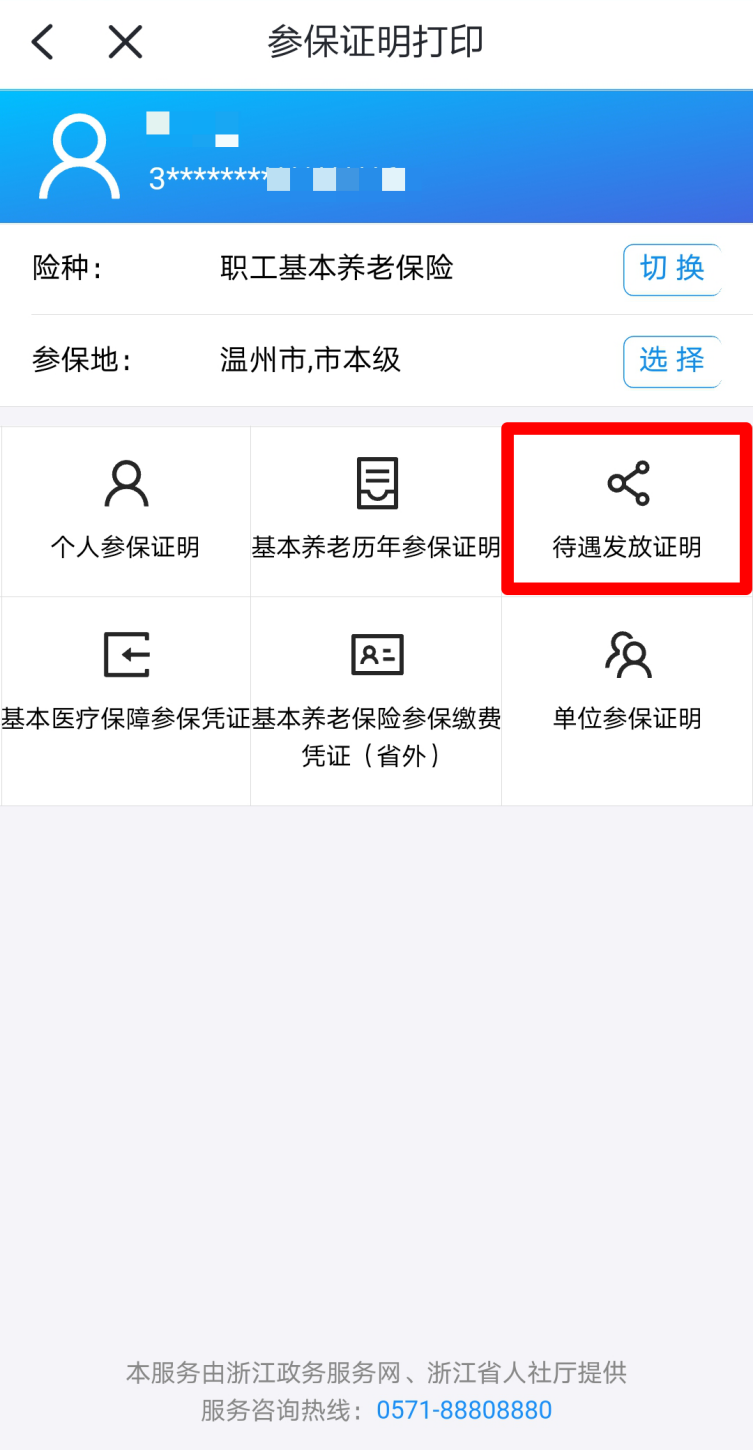Image resolution: width=753 pixels, height=1450 pixels.
Task: Go back using the top-left arrow
Action: [x=42, y=42]
